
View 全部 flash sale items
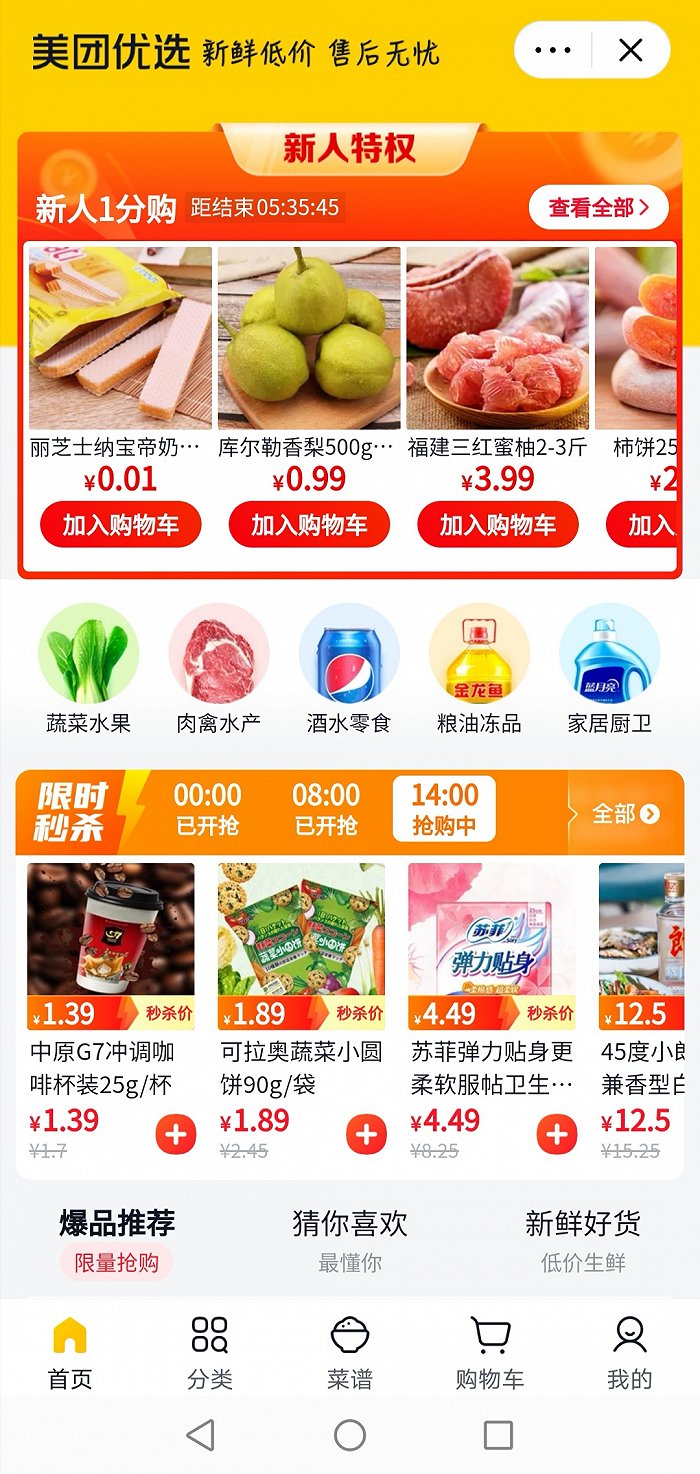point(626,814)
